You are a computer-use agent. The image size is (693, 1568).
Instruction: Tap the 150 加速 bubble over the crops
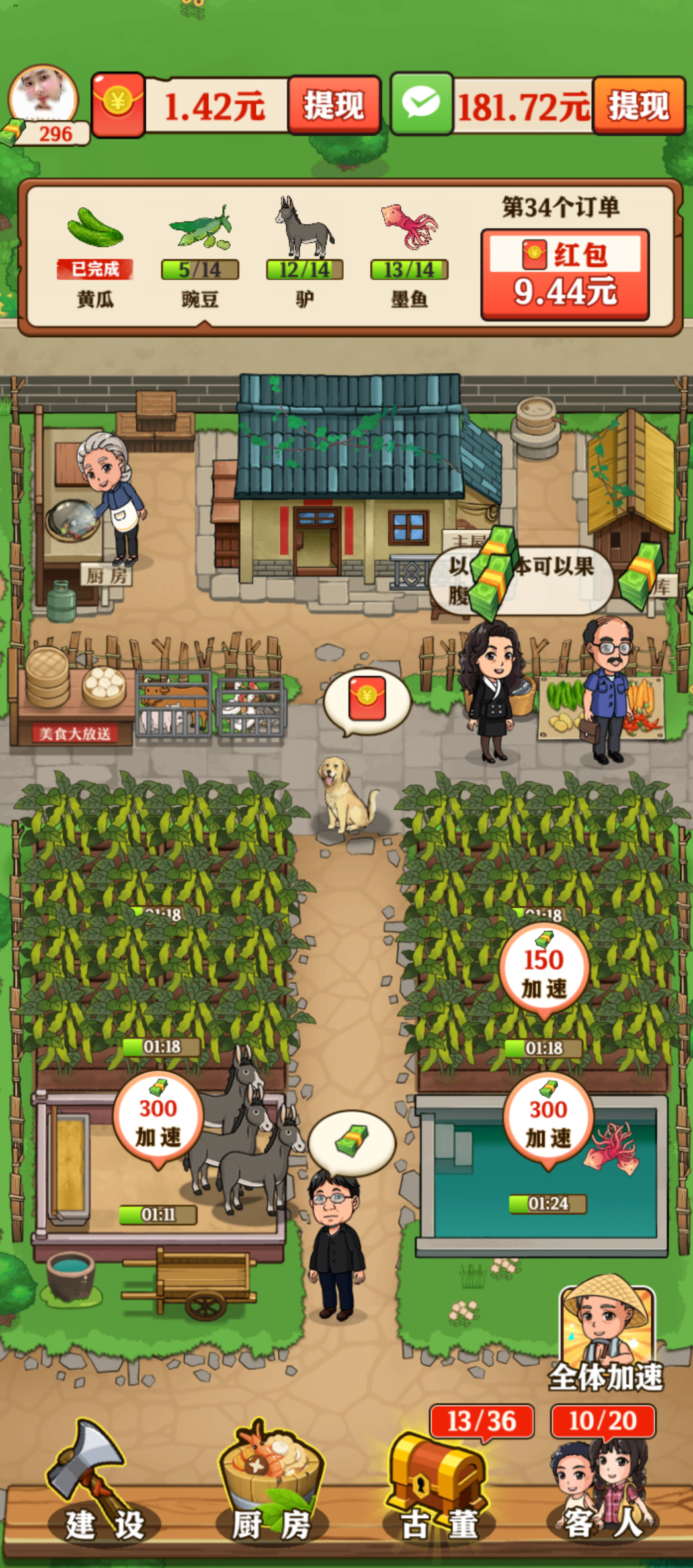point(544,970)
